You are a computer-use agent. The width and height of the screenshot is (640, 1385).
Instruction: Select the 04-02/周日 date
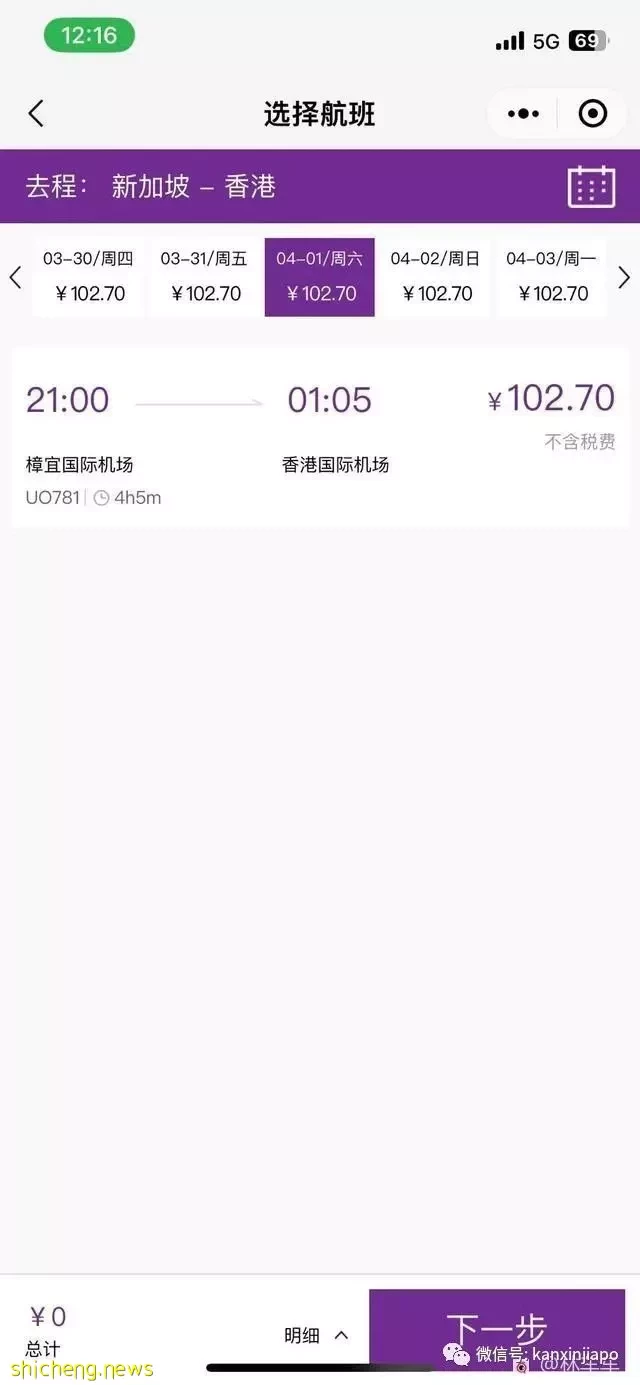tap(435, 277)
